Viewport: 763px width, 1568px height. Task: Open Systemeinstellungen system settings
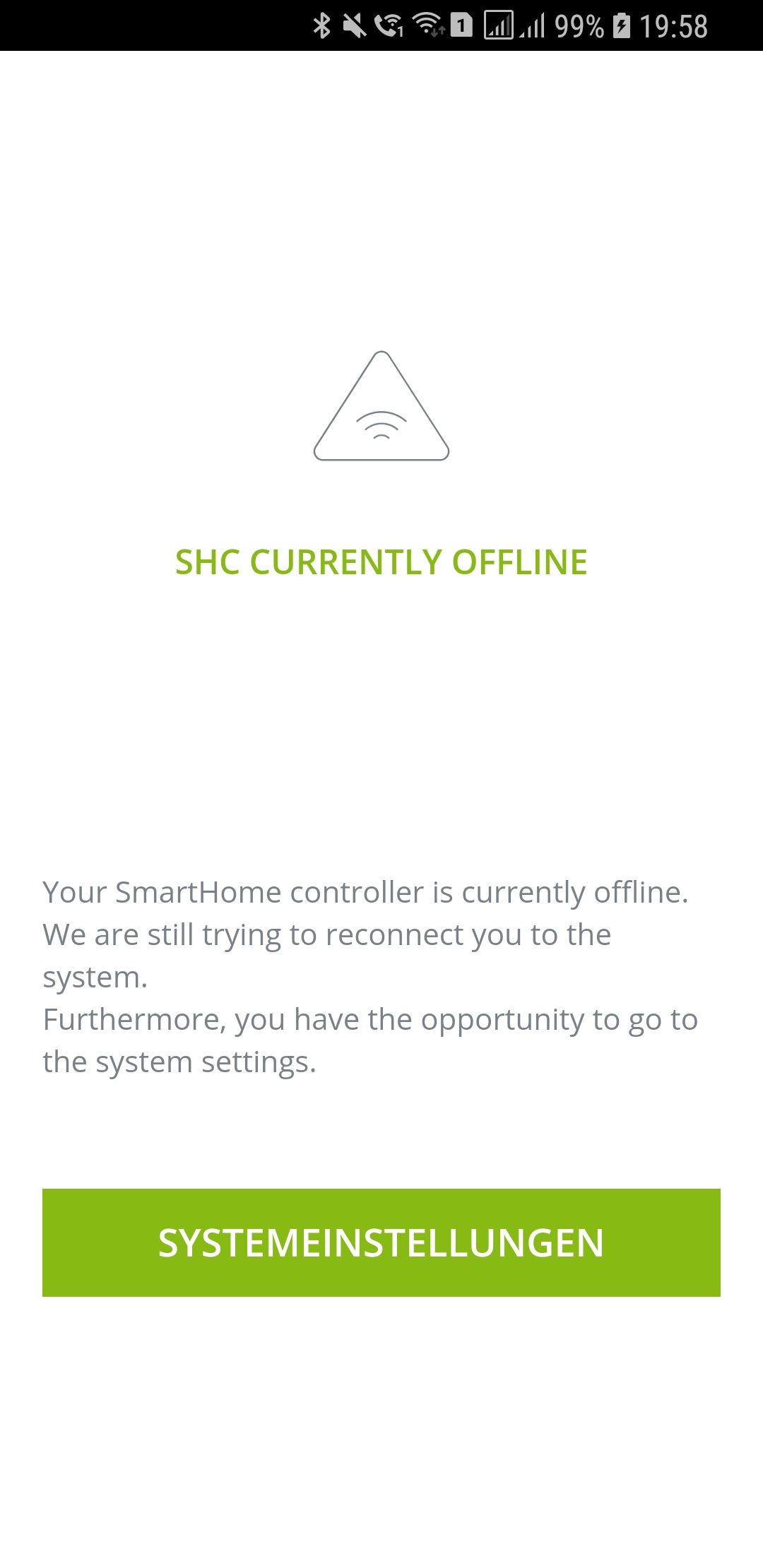(381, 1242)
